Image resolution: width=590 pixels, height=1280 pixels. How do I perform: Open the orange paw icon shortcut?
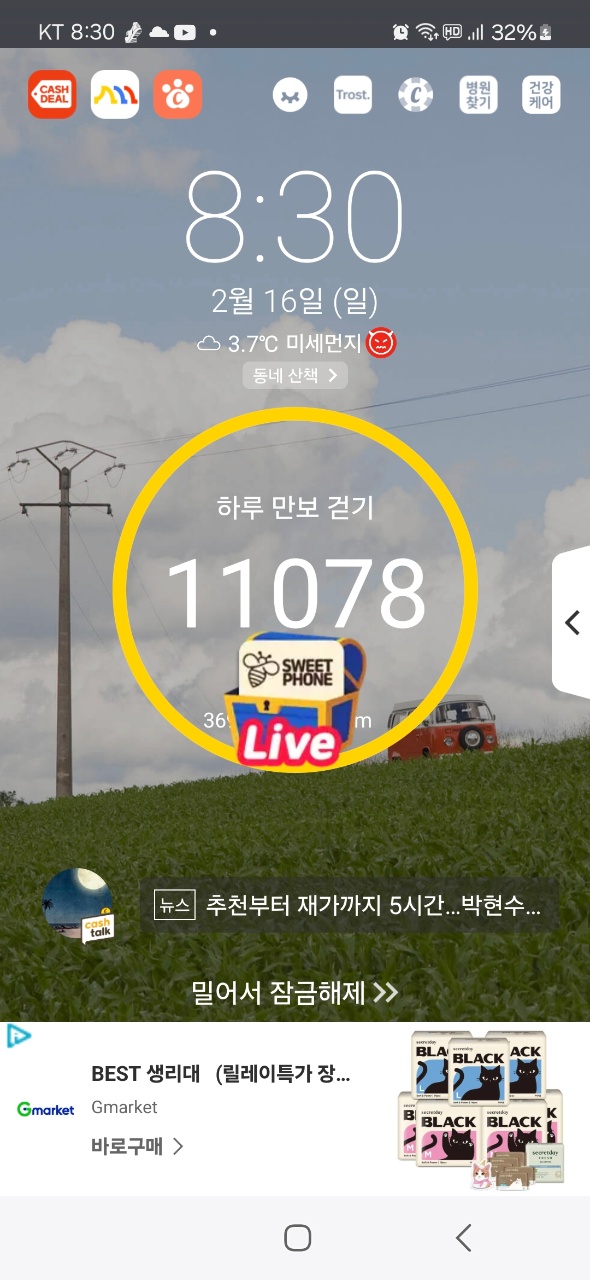178,95
